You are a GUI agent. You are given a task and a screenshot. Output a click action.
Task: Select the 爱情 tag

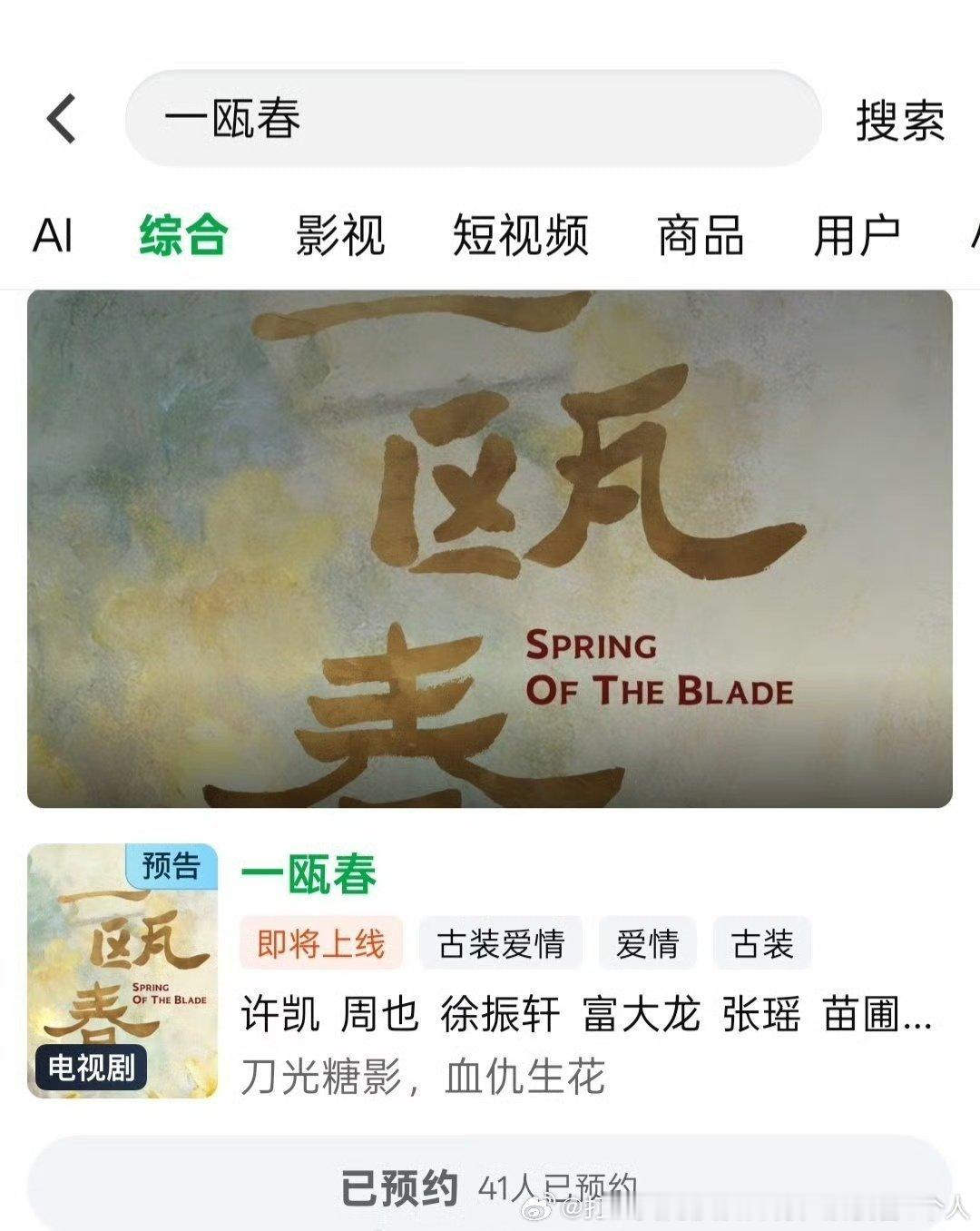coord(646,944)
